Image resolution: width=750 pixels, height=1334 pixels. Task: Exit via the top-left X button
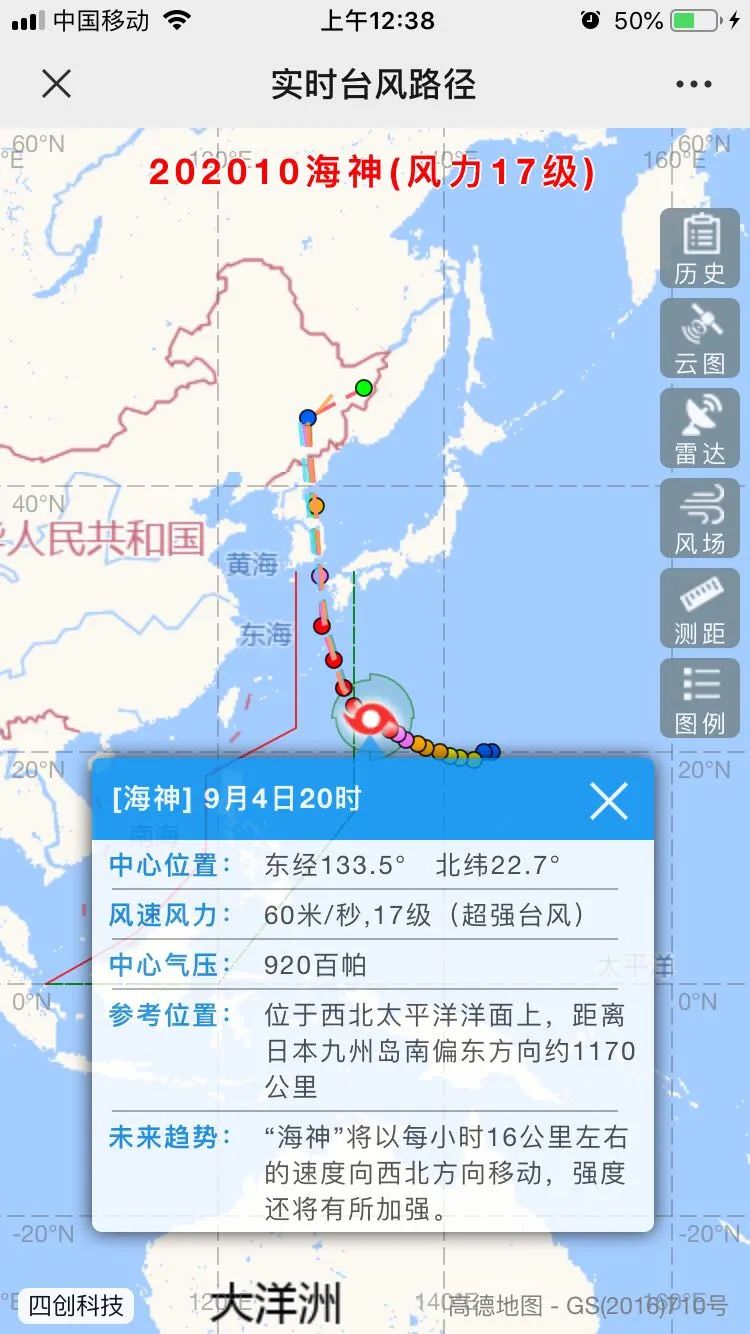click(57, 84)
